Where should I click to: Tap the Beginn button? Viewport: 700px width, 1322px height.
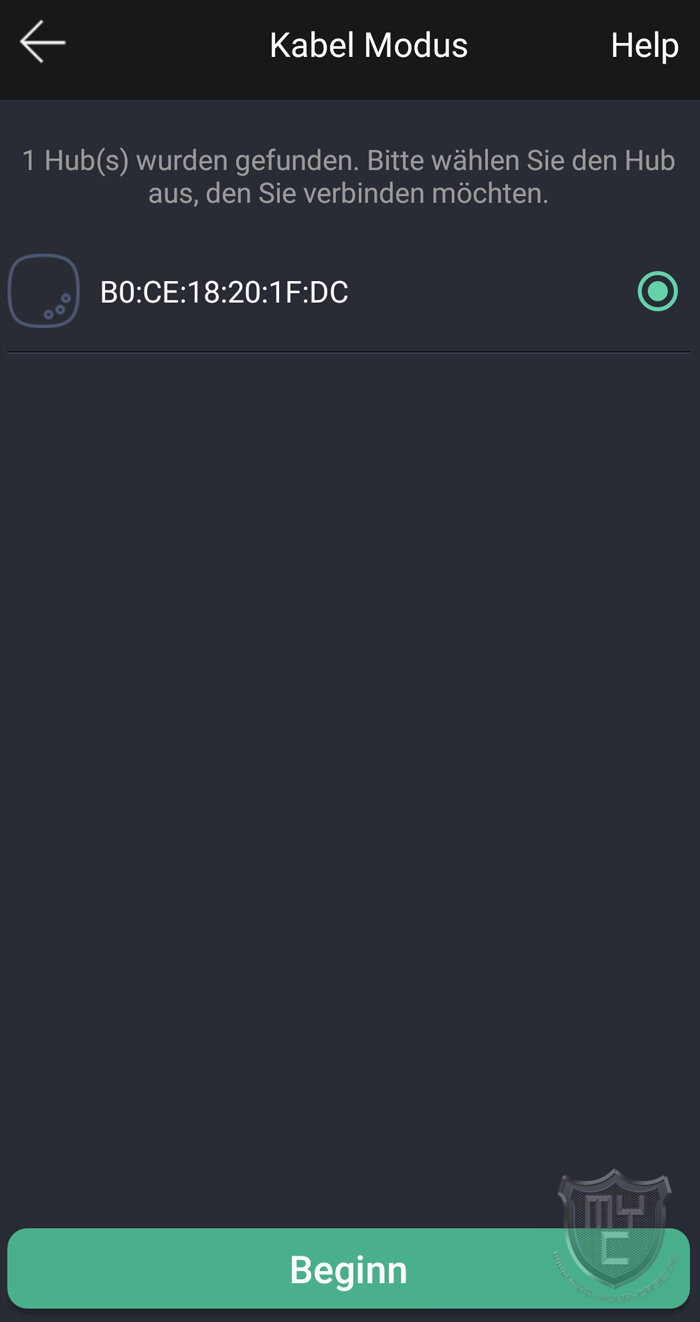click(x=348, y=1269)
